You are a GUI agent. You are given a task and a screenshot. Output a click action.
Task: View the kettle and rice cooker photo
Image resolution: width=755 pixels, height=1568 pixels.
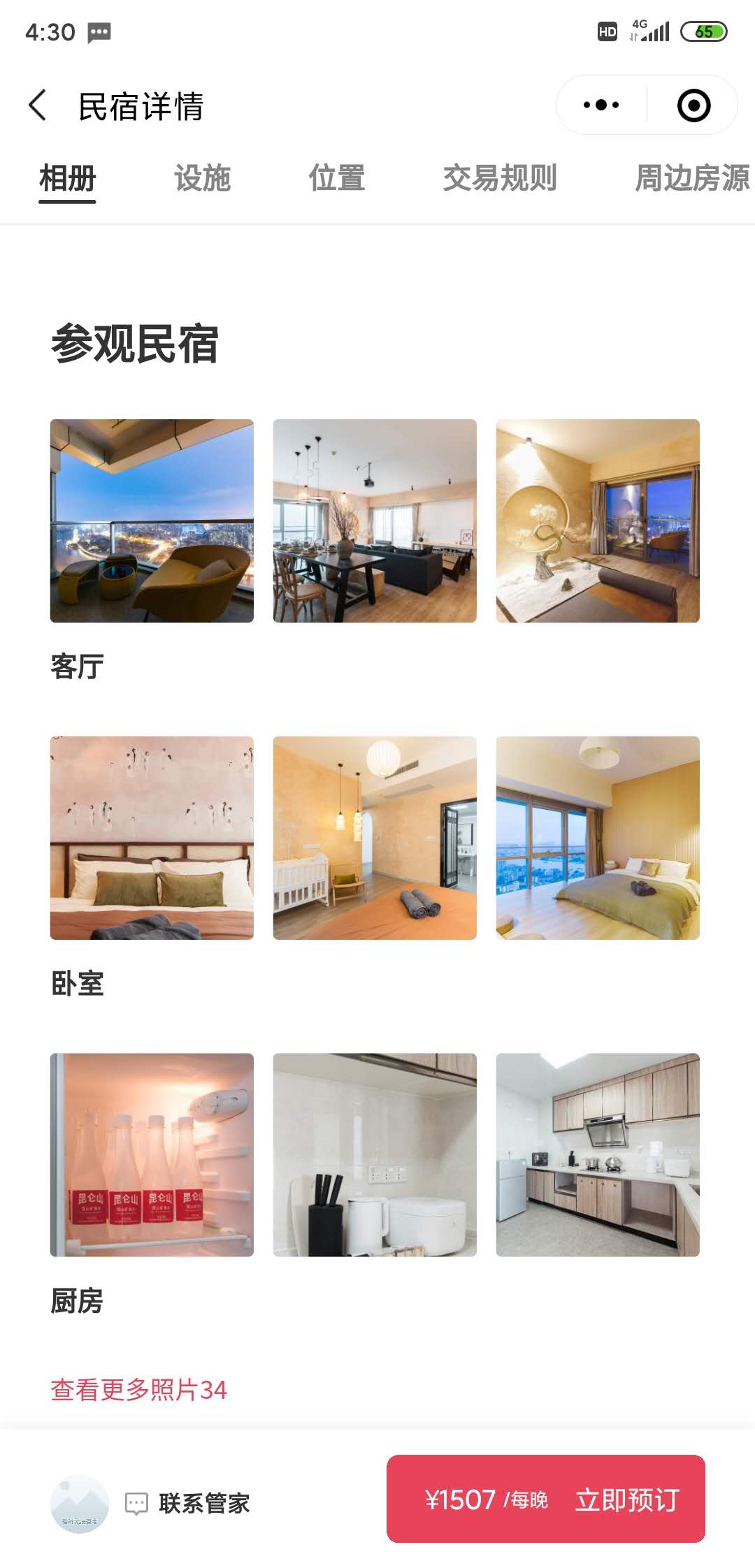tap(375, 1155)
